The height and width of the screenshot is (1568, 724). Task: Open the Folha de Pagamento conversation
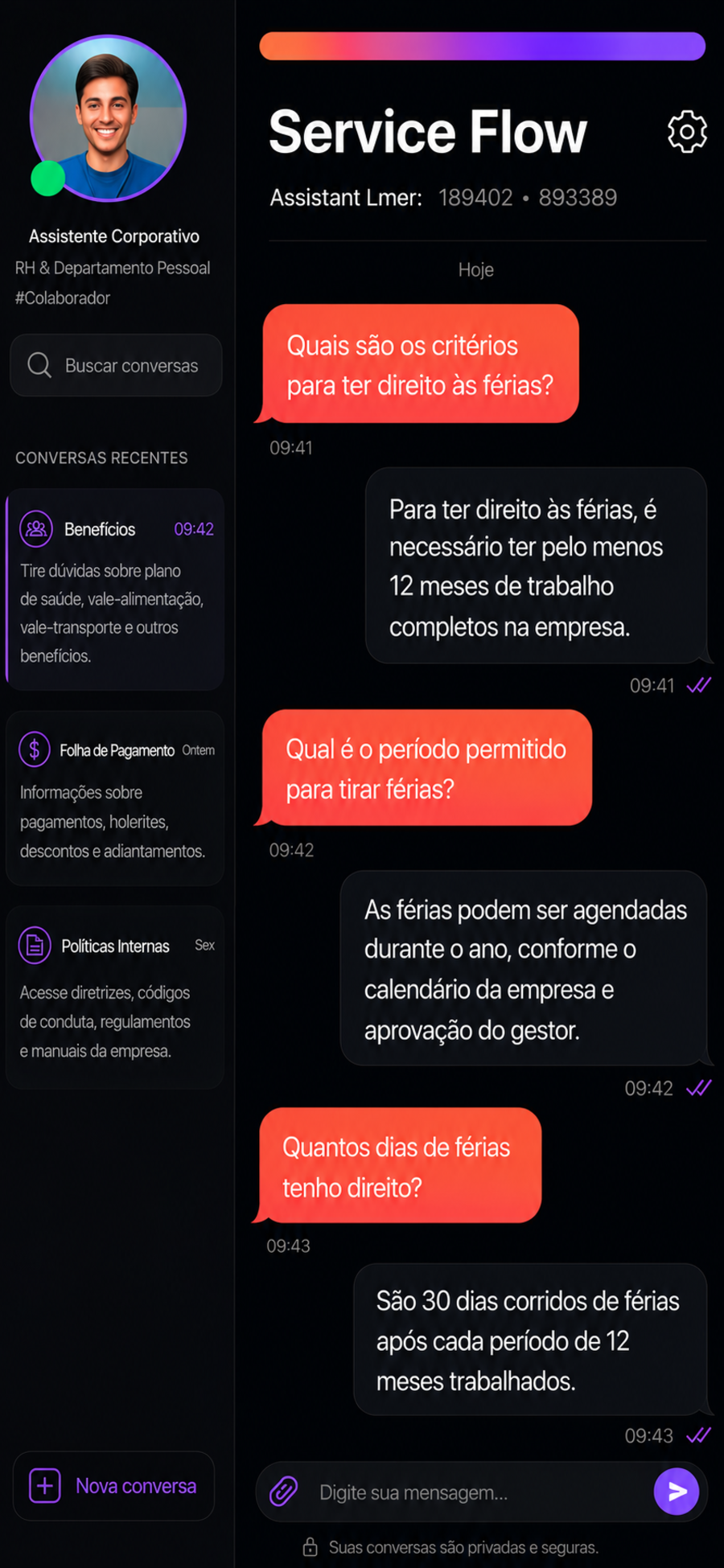(x=115, y=798)
